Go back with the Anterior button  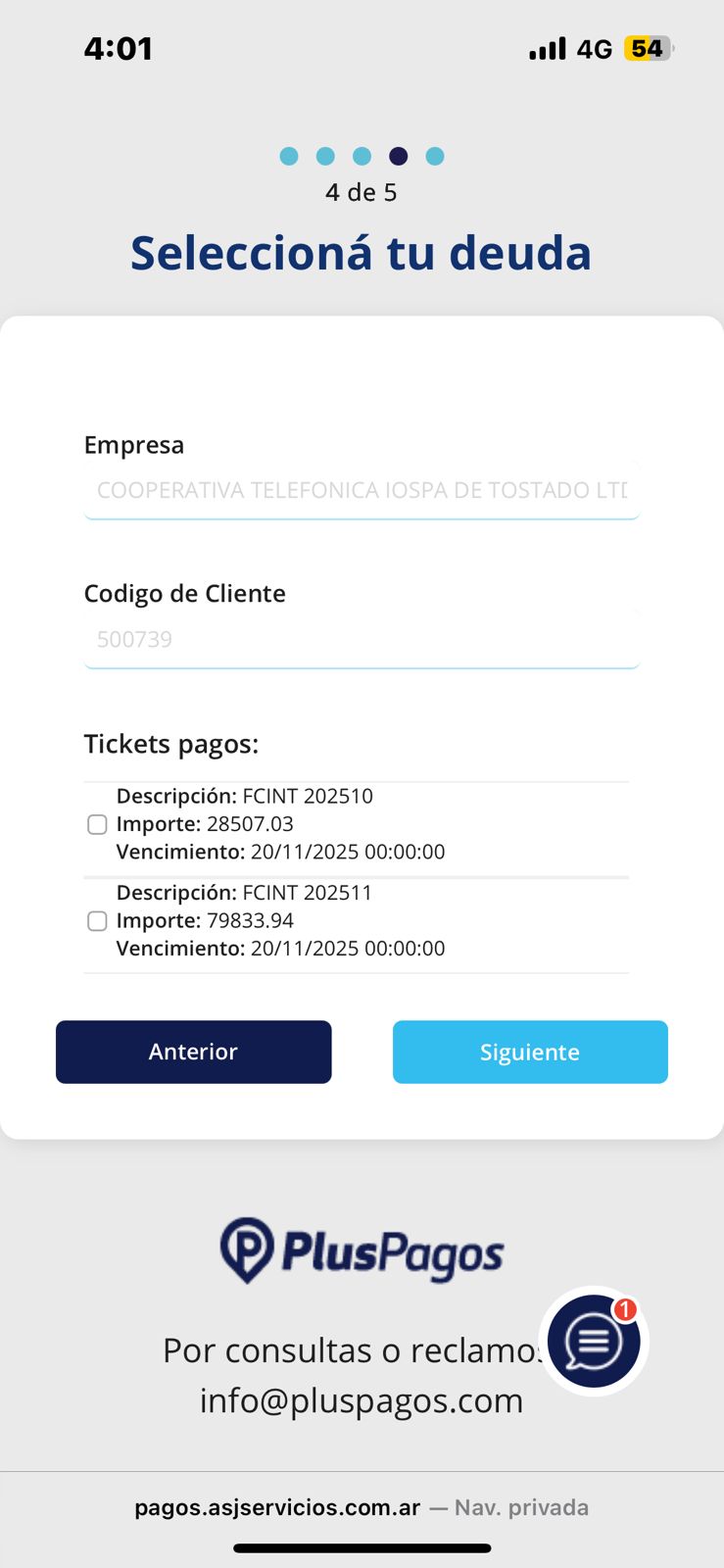coord(193,1052)
